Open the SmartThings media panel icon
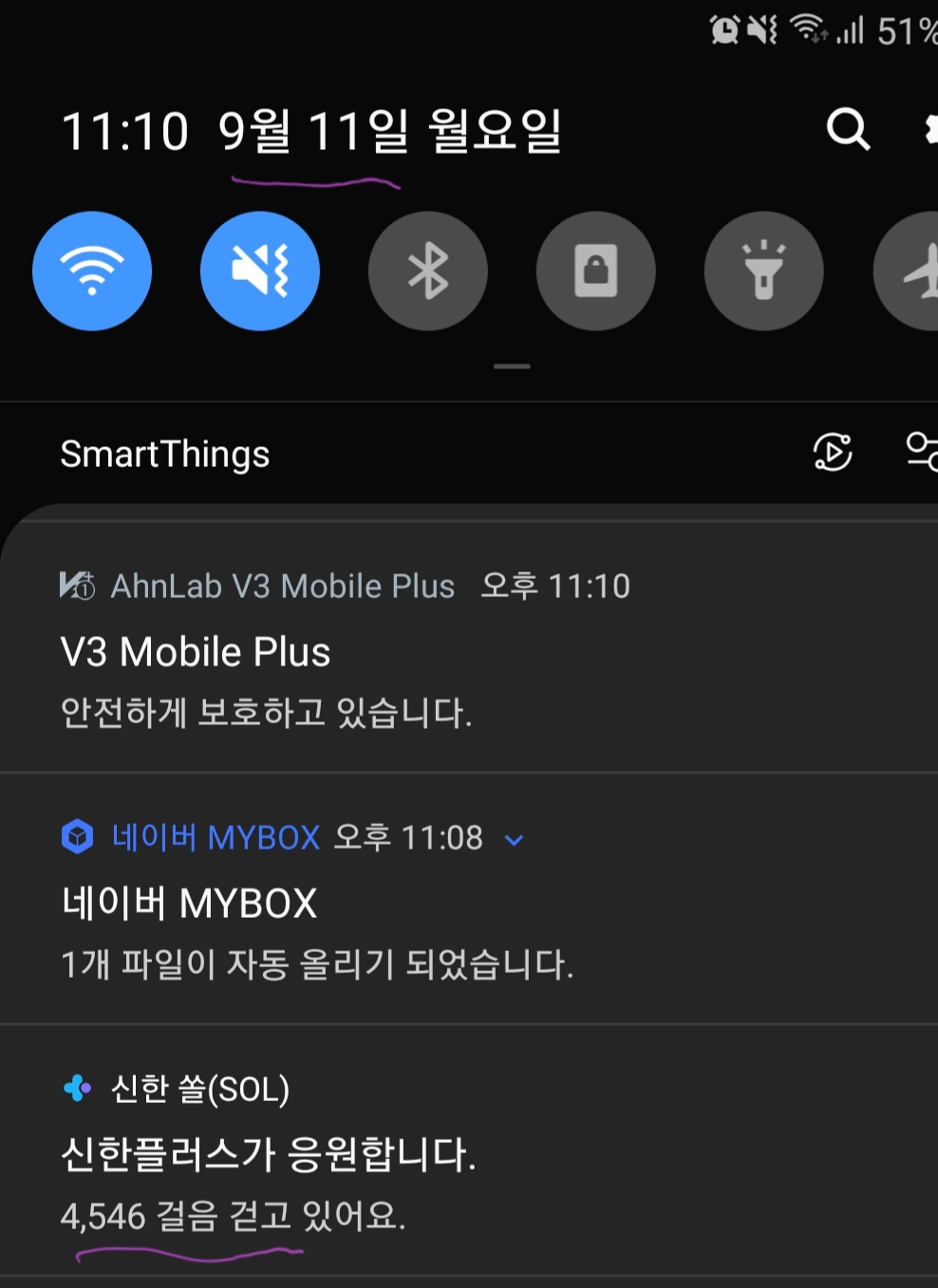938x1288 pixels. [833, 452]
